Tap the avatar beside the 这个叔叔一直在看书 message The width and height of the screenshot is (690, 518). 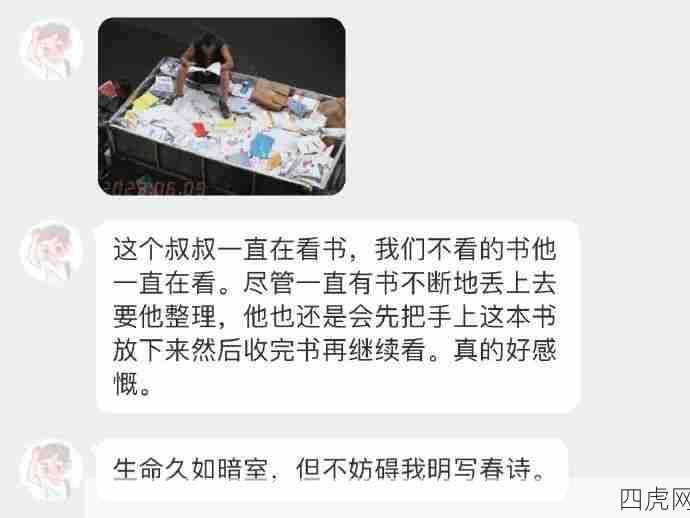tap(51, 251)
